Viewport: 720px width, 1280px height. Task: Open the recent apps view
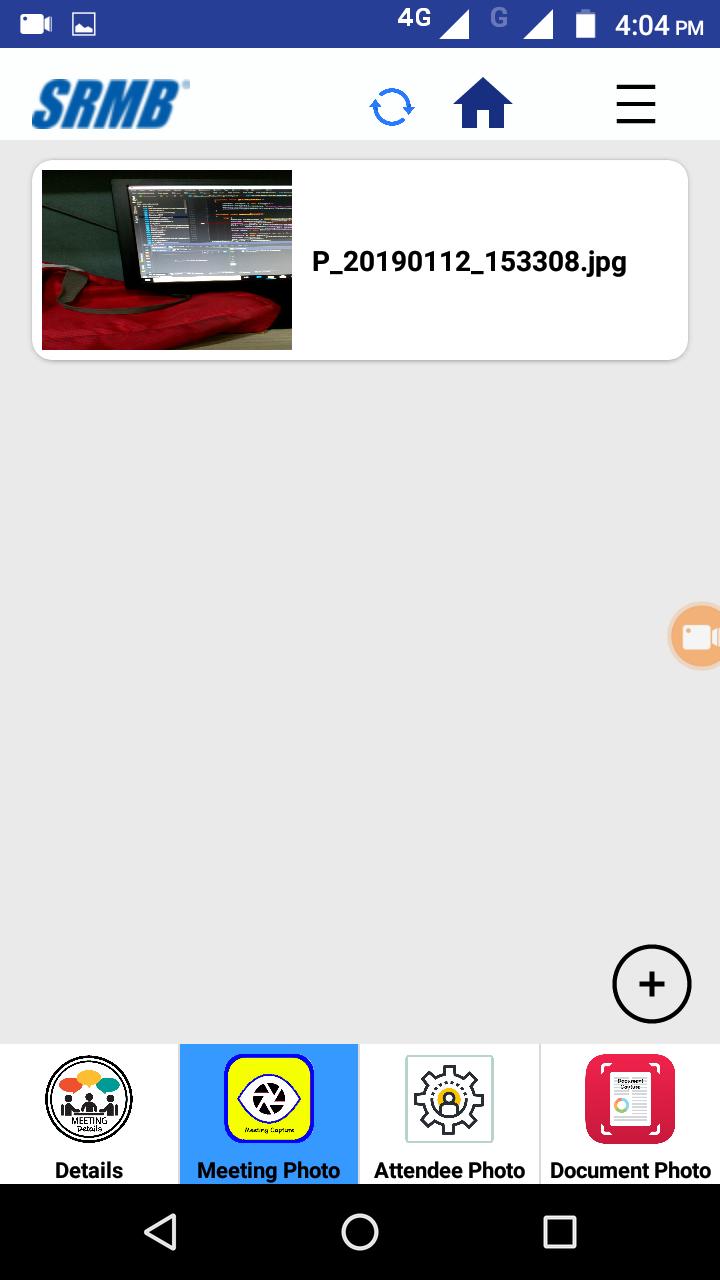pyautogui.click(x=559, y=1232)
